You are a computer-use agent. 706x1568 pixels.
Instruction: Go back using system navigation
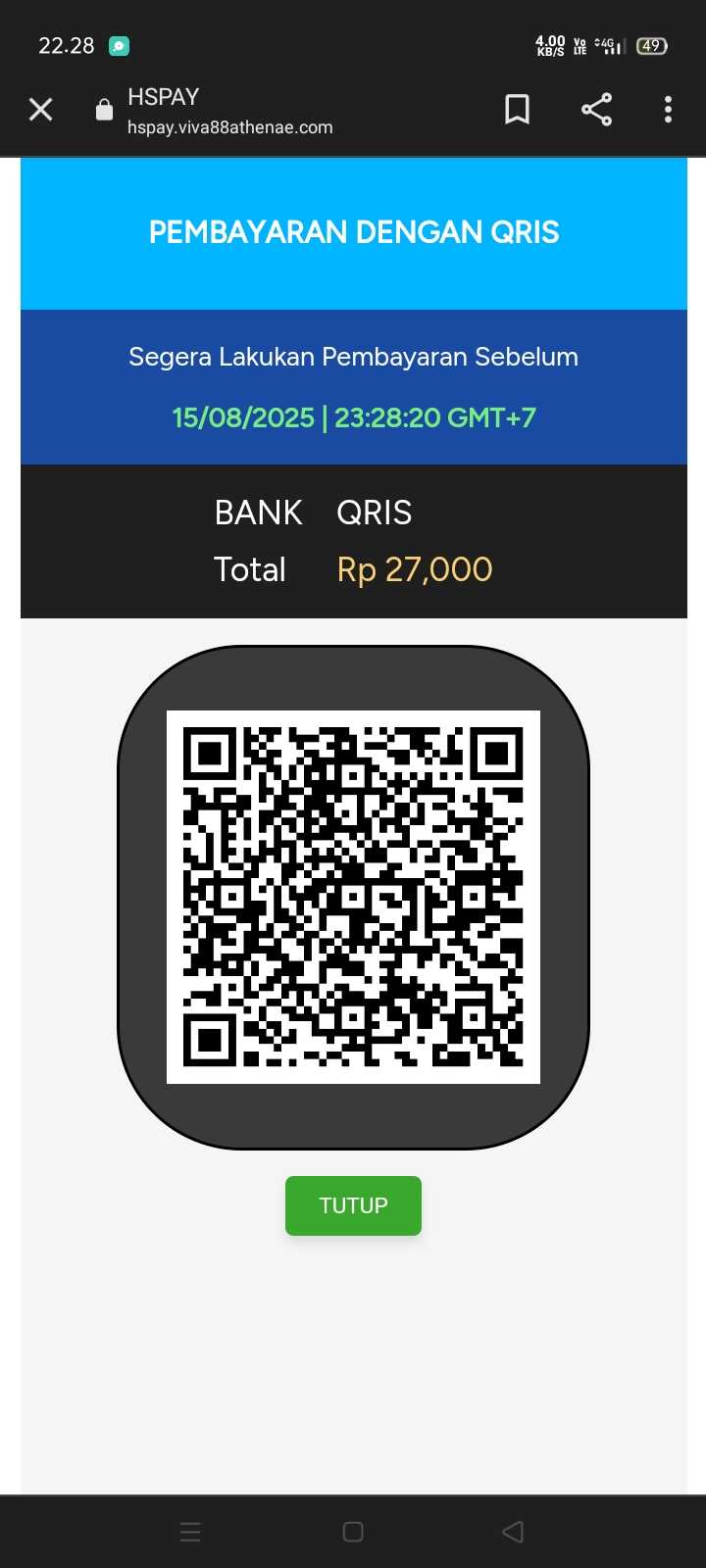(x=513, y=1532)
